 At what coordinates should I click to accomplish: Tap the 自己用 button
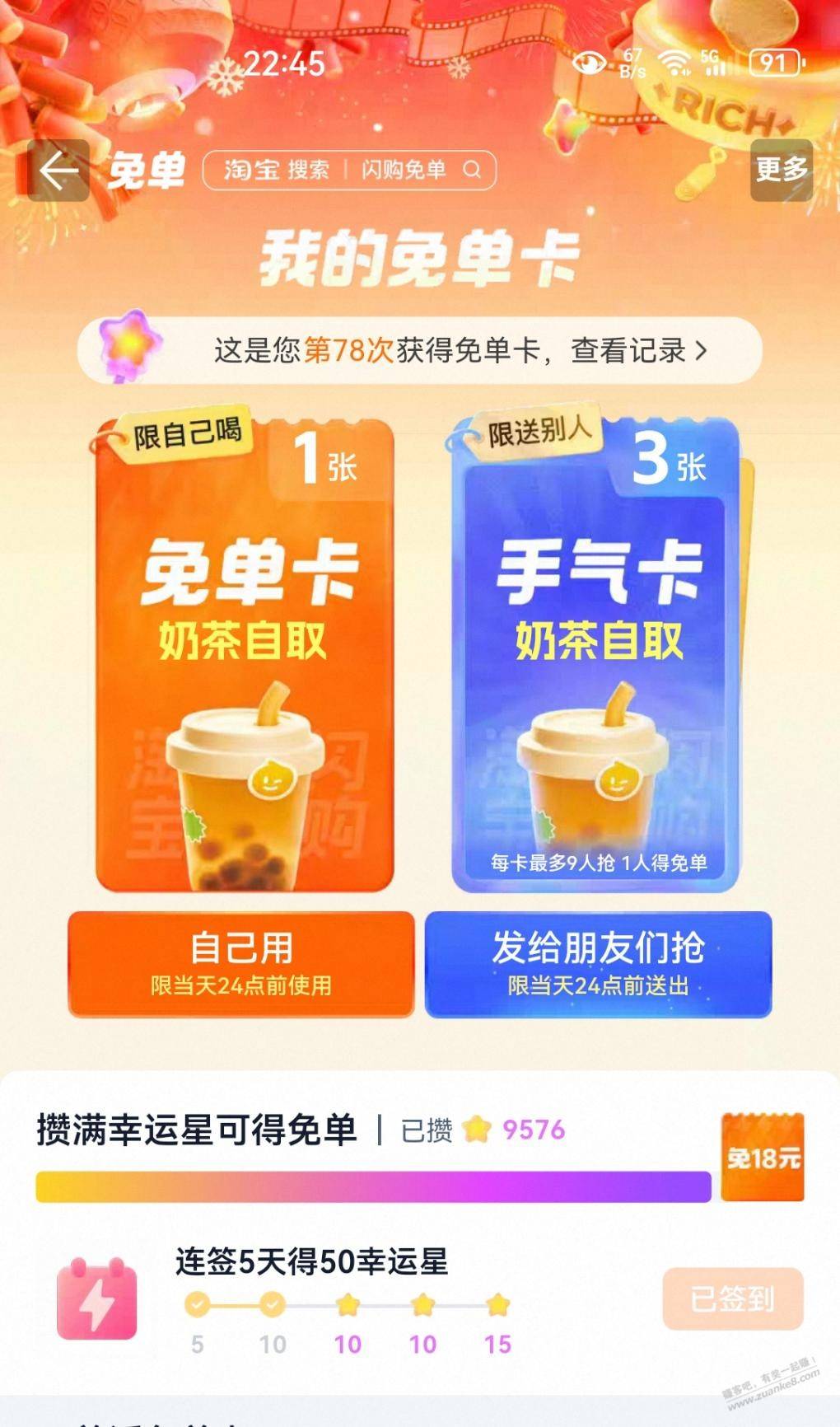[240, 963]
